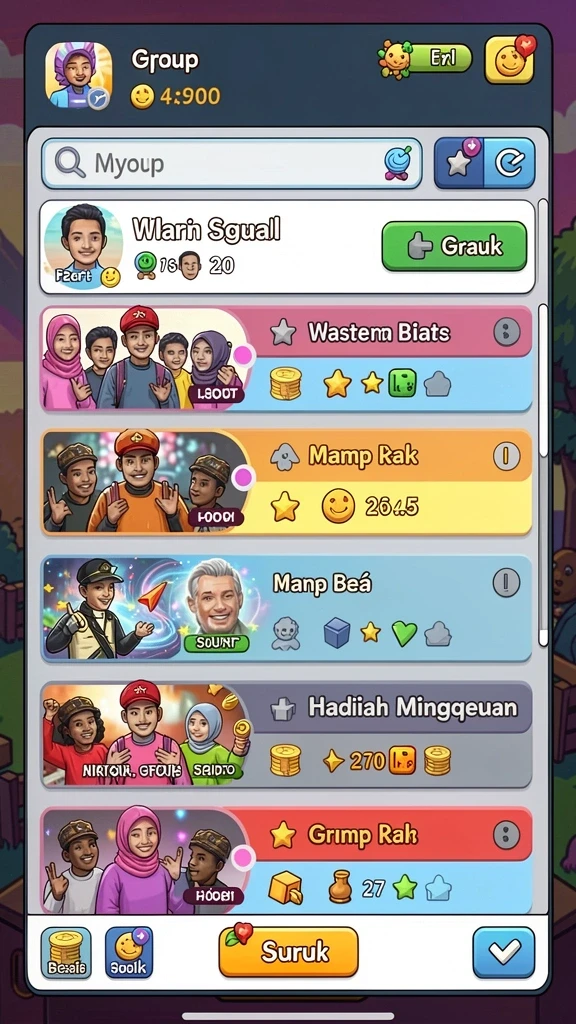Screen dimensions: 576x1024
Task: Open the Wastern Biats group card
Action: pos(286,358)
